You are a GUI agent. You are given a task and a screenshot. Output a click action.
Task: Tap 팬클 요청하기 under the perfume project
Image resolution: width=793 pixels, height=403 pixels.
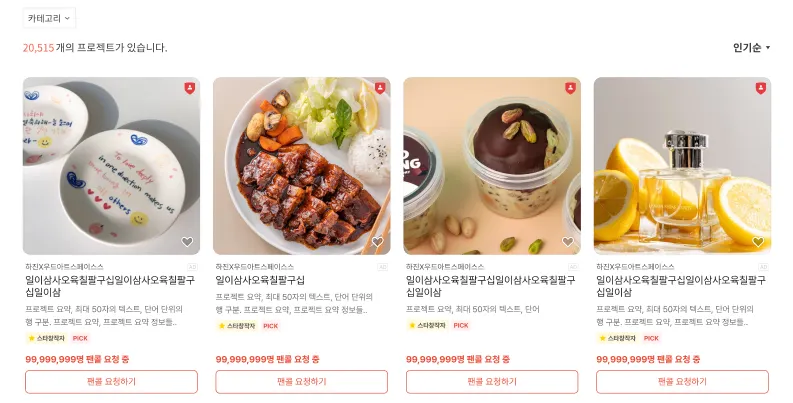click(x=682, y=382)
